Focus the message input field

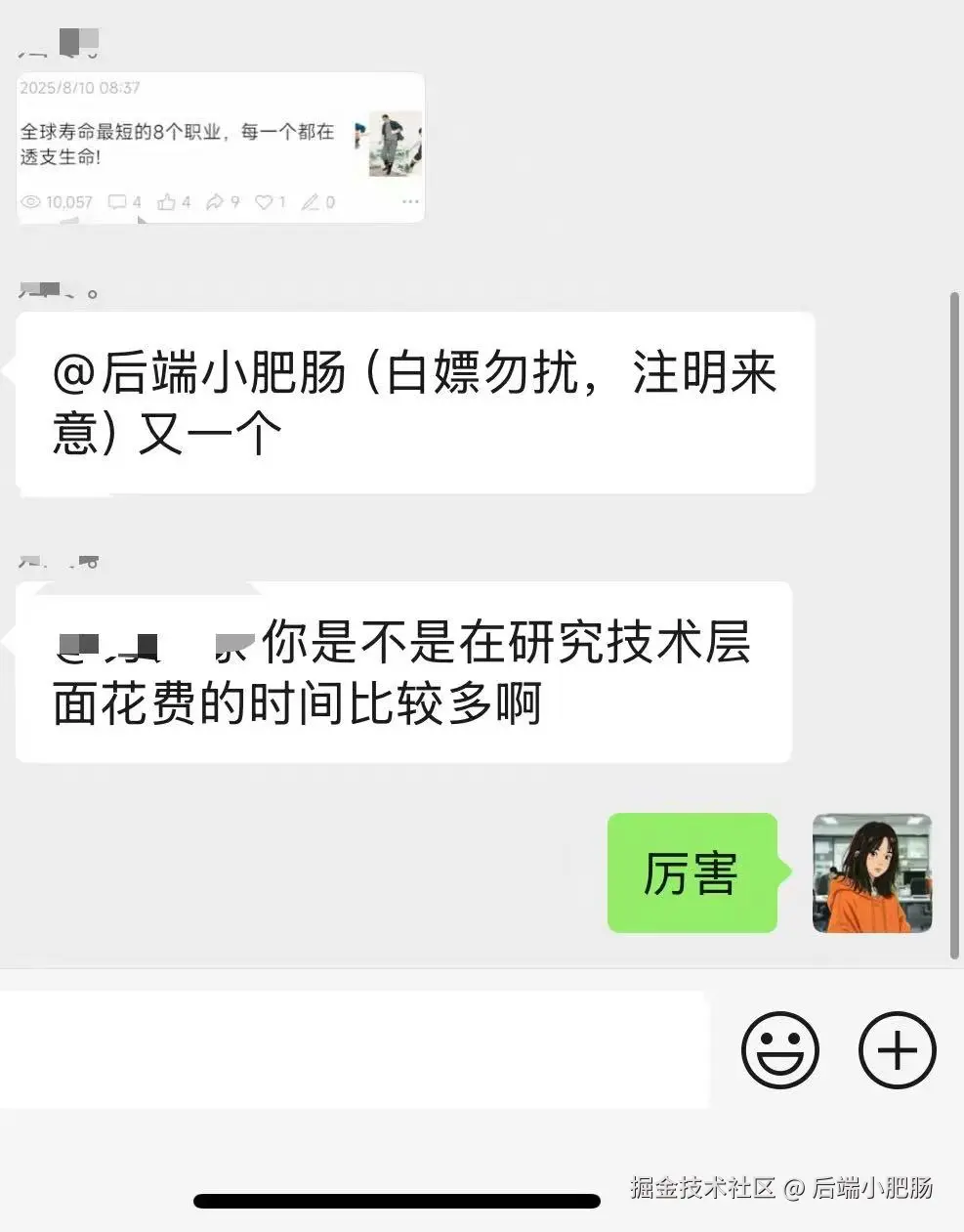pos(352,1050)
